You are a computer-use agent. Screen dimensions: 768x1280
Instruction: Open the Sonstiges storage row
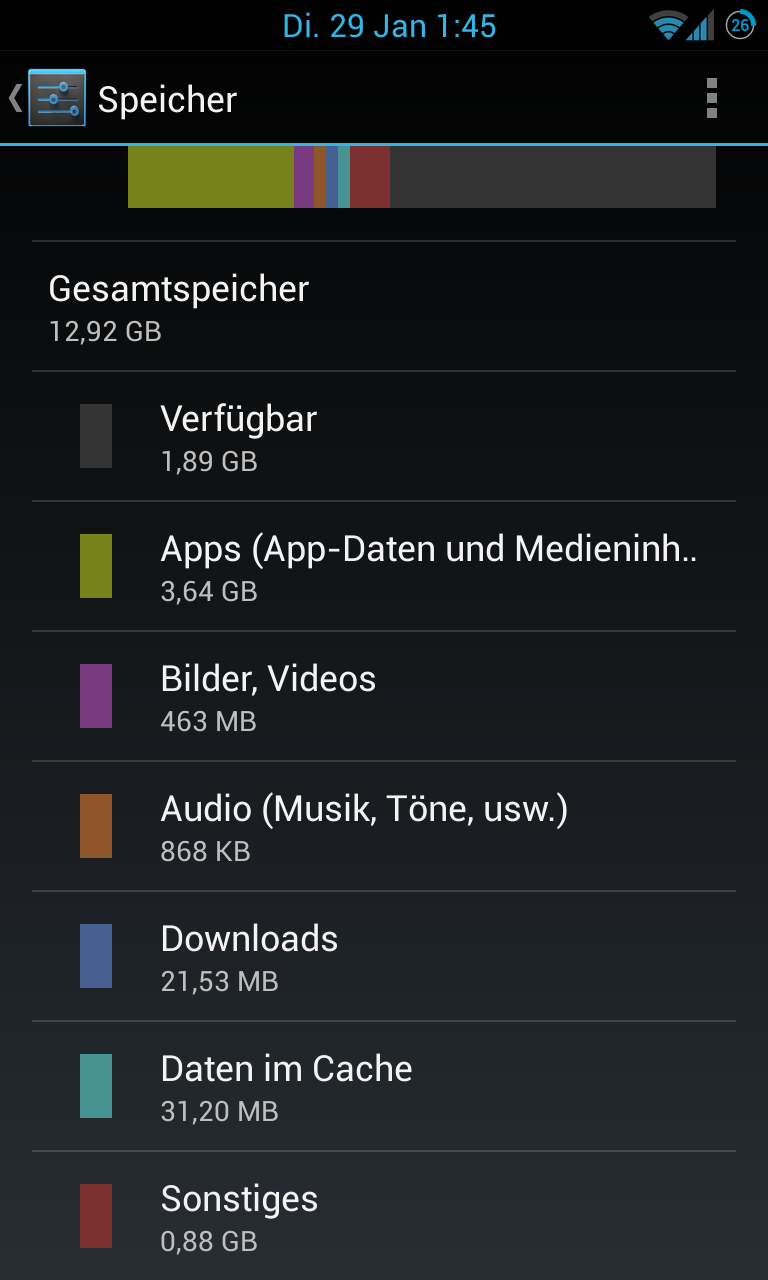click(384, 1216)
